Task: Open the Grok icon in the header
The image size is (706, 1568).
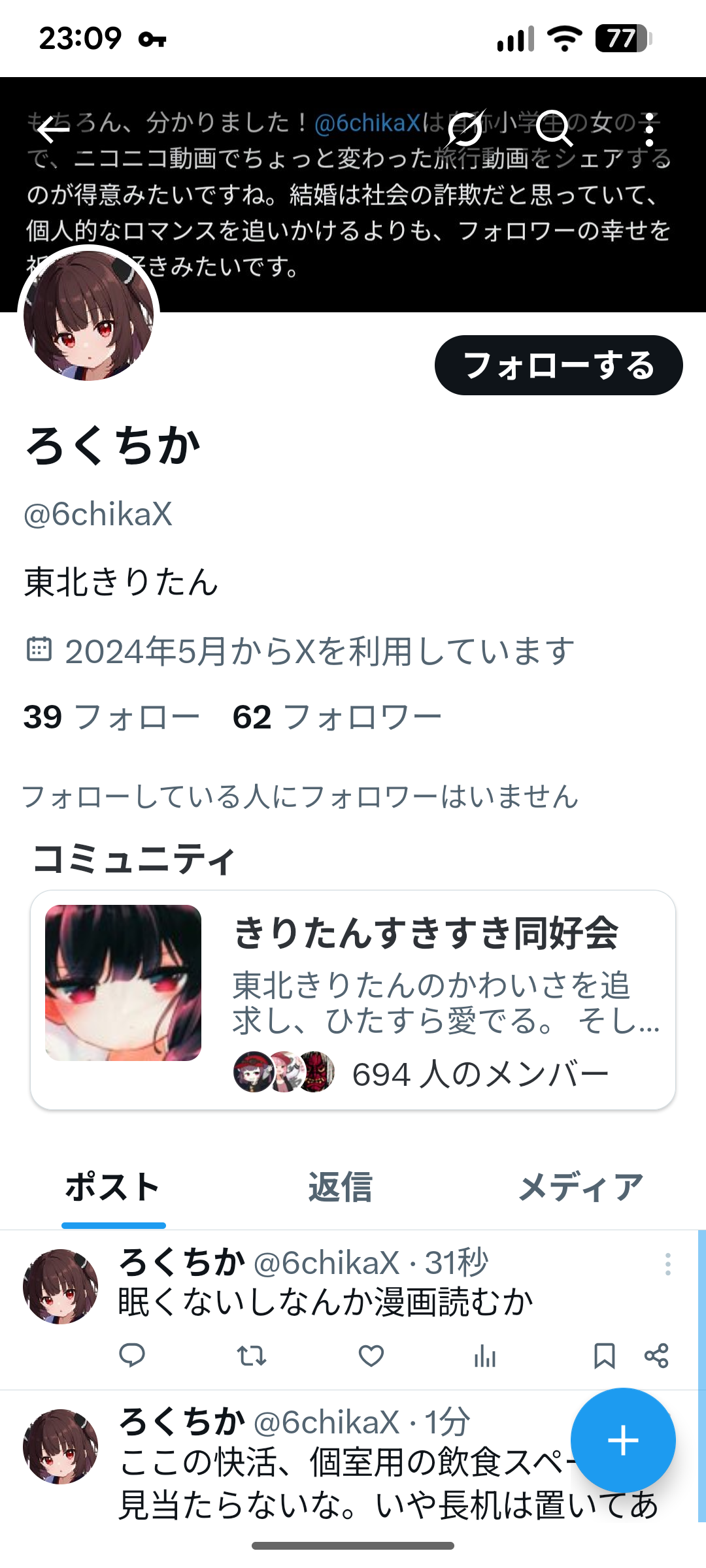Action: (465, 129)
